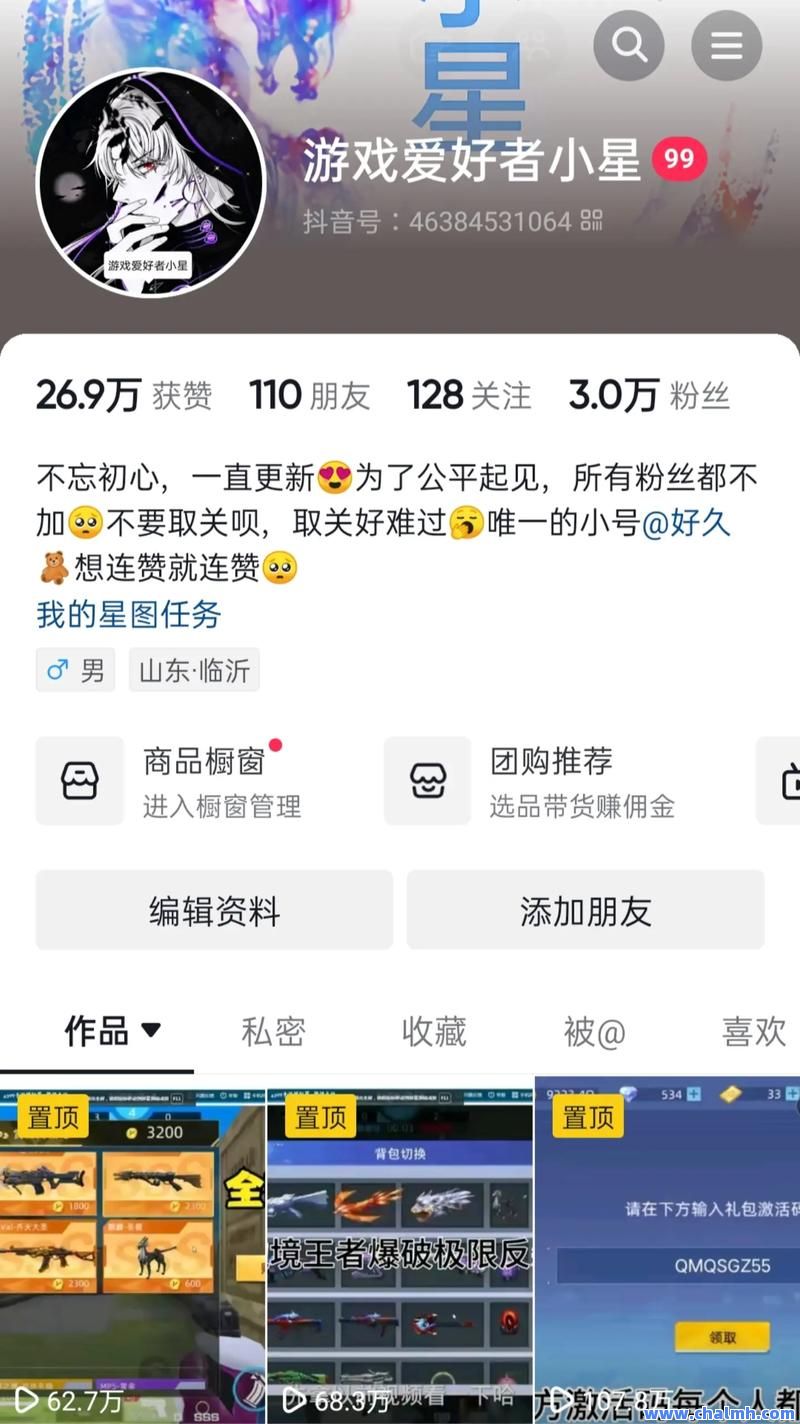Screen dimensions: 800x1424
Task: Open the 被@ tab
Action: (x=592, y=1031)
